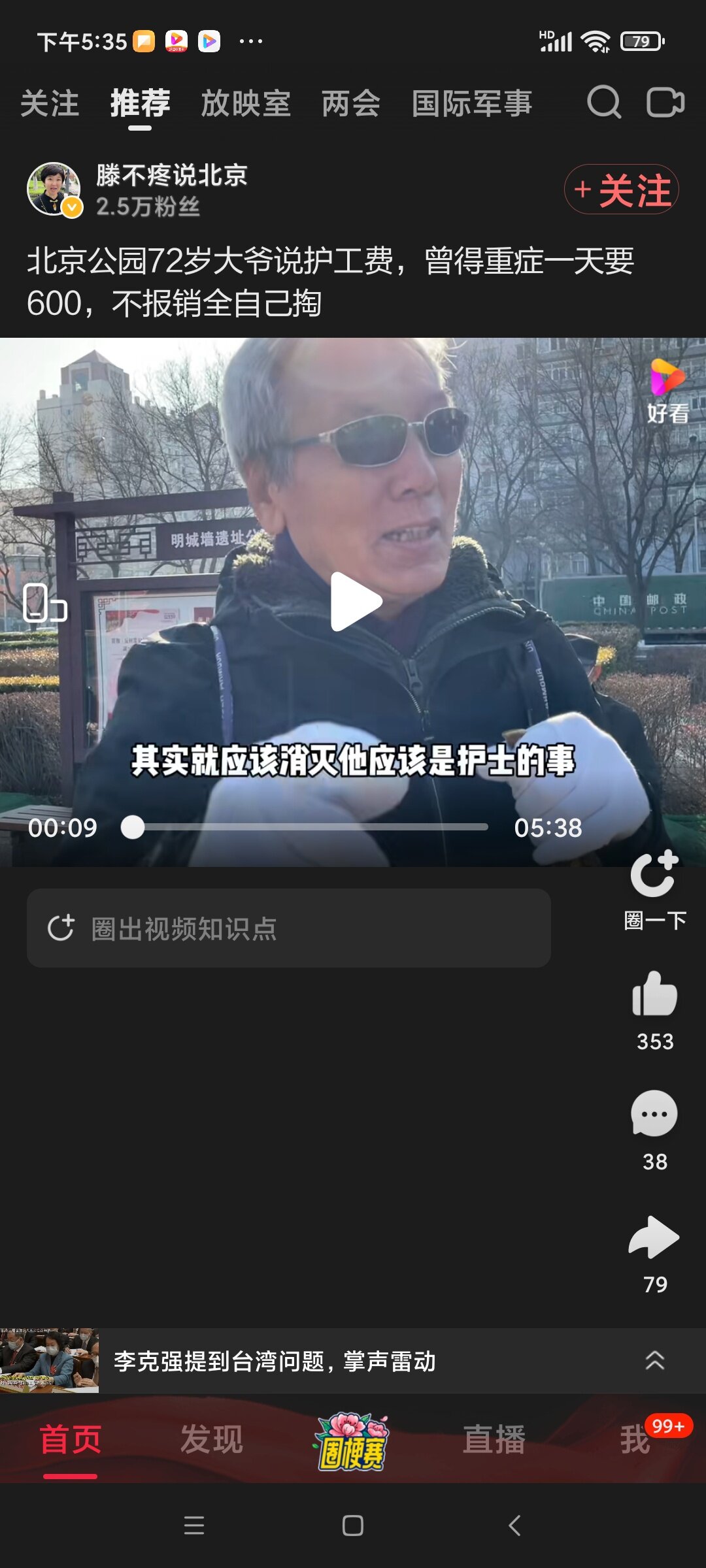Open the 圈出视频知识点 field
The image size is (706, 1568).
[288, 928]
